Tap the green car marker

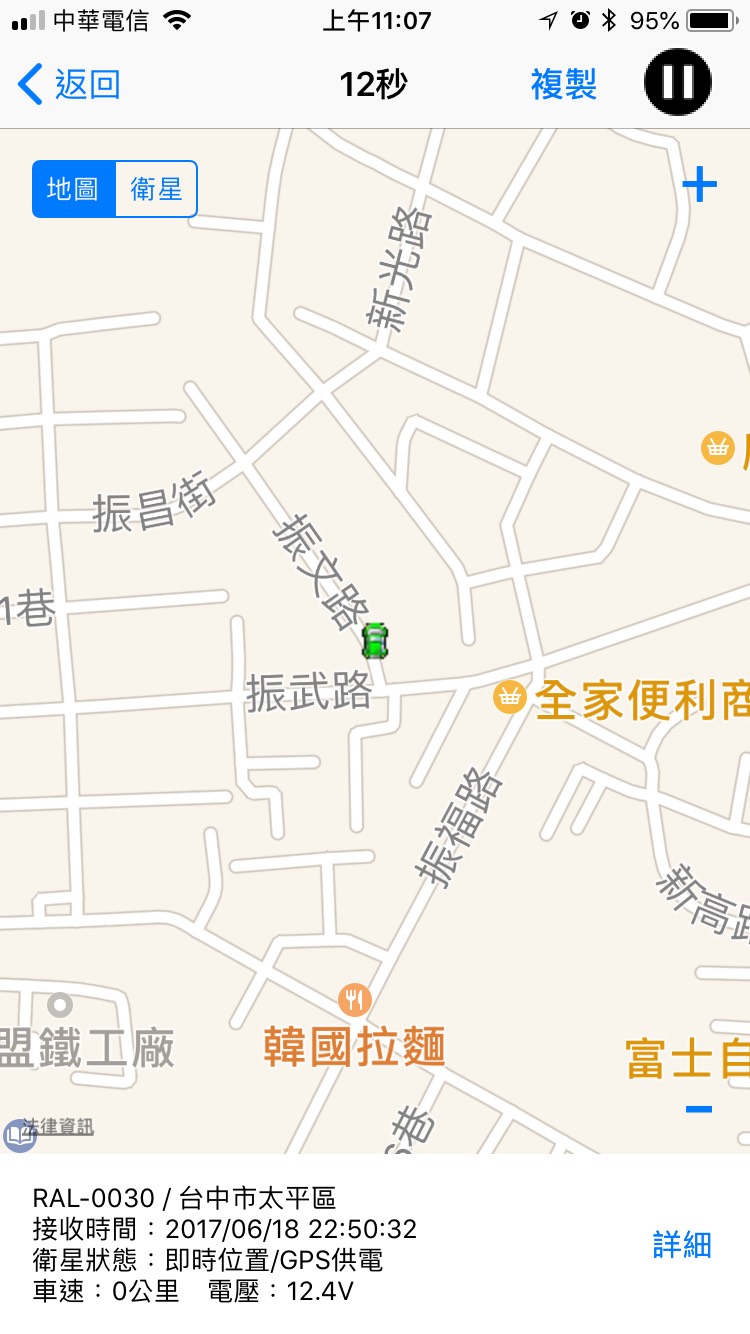pos(375,641)
